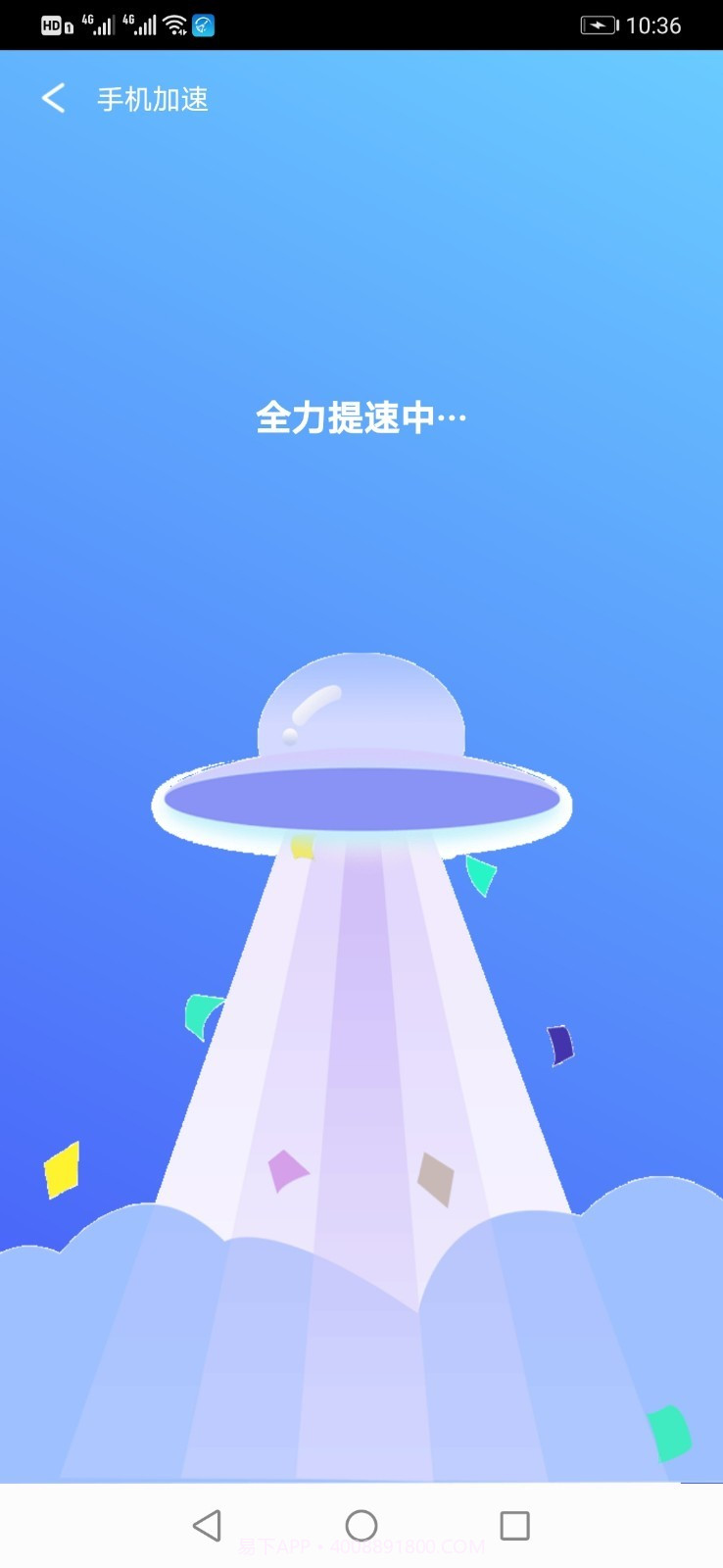Tap the UFO saucer illustration
The image size is (723, 1568).
361,774
